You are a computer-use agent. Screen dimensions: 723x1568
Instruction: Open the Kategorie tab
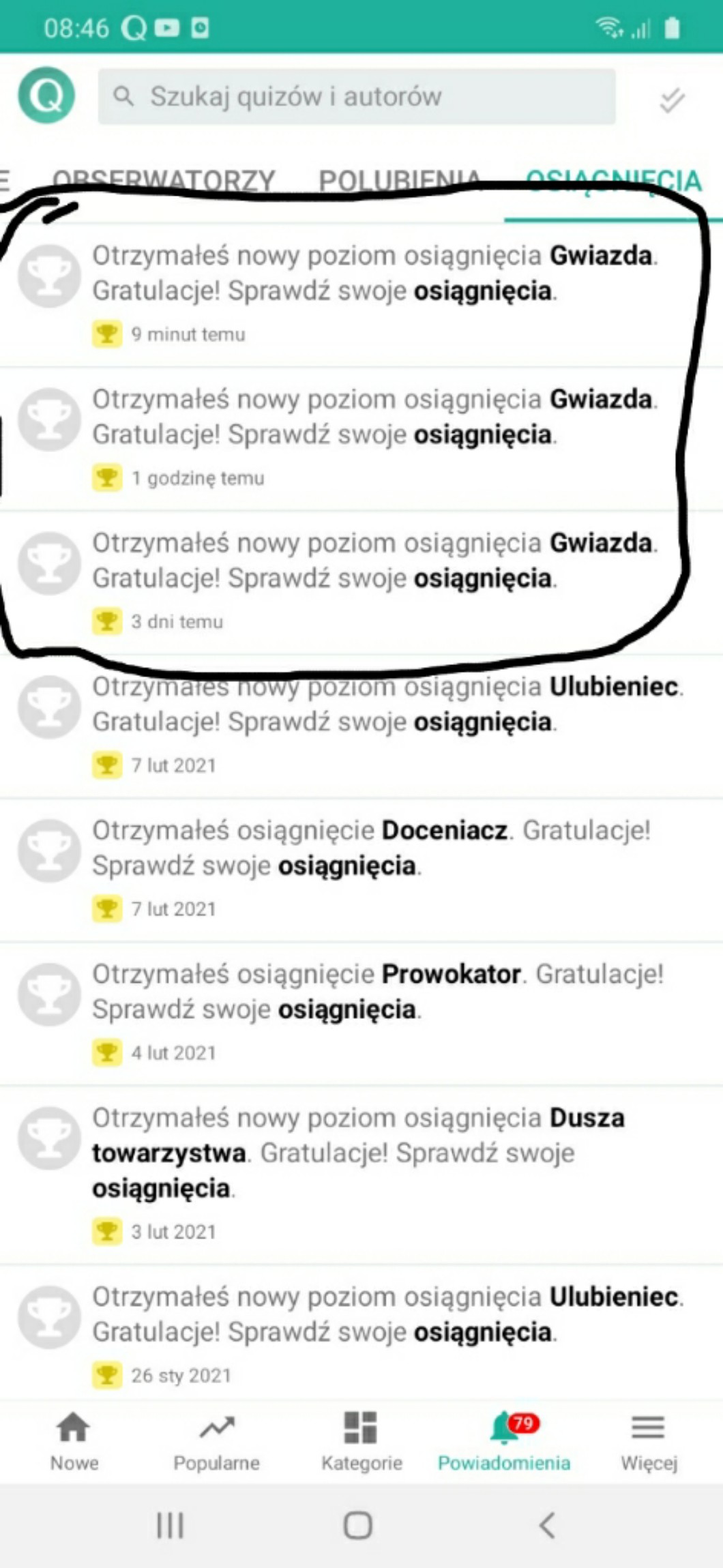tap(361, 1440)
